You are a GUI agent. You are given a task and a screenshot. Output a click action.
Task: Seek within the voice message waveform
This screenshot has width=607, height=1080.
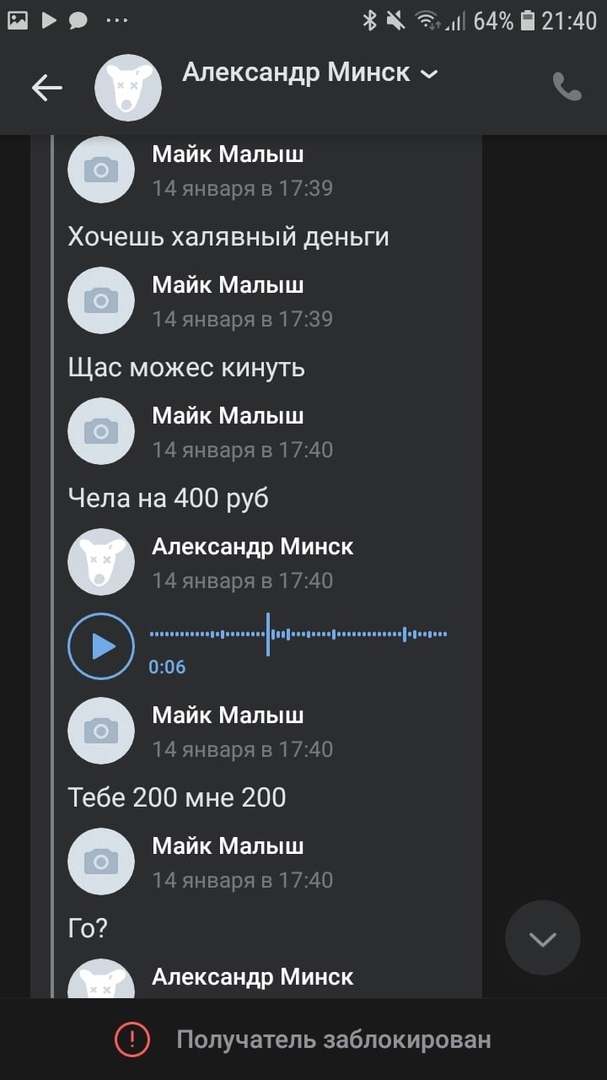coord(298,634)
